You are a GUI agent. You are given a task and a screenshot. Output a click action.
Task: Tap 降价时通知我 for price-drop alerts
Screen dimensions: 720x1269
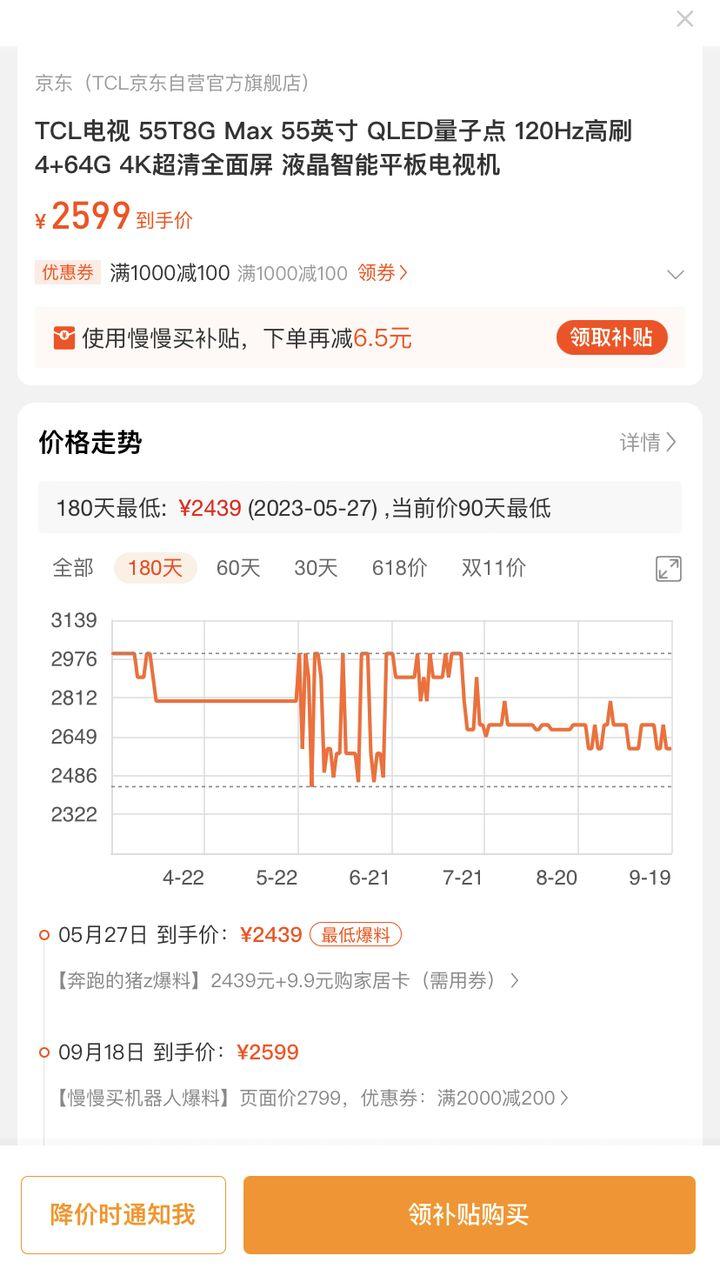coord(123,1215)
